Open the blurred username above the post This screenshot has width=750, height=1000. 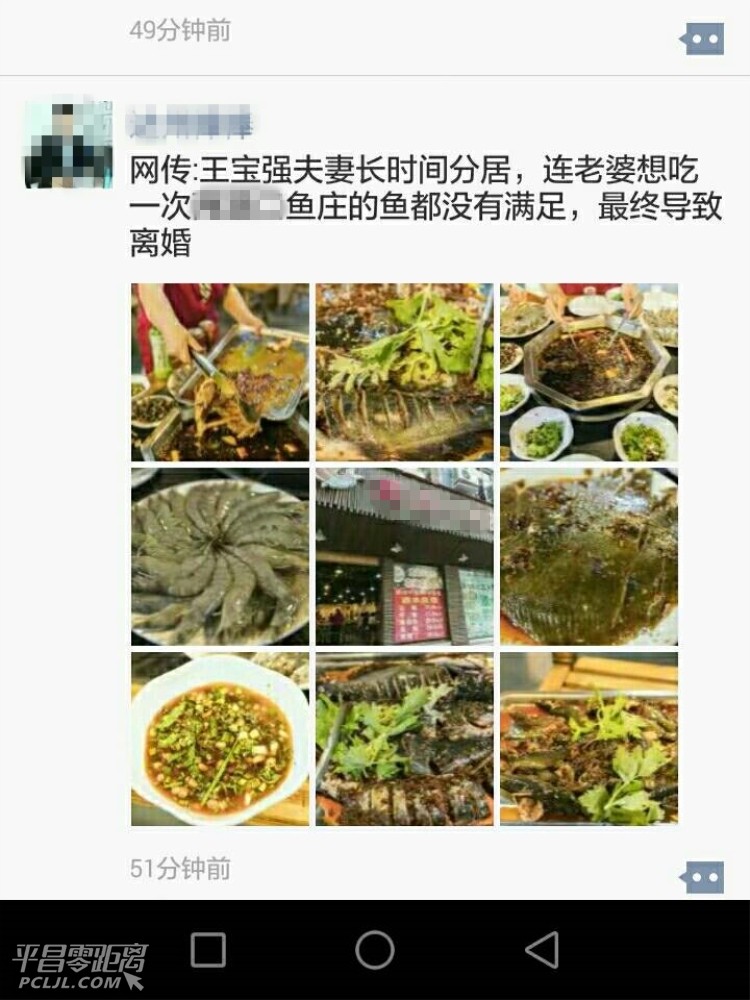pyautogui.click(x=190, y=125)
